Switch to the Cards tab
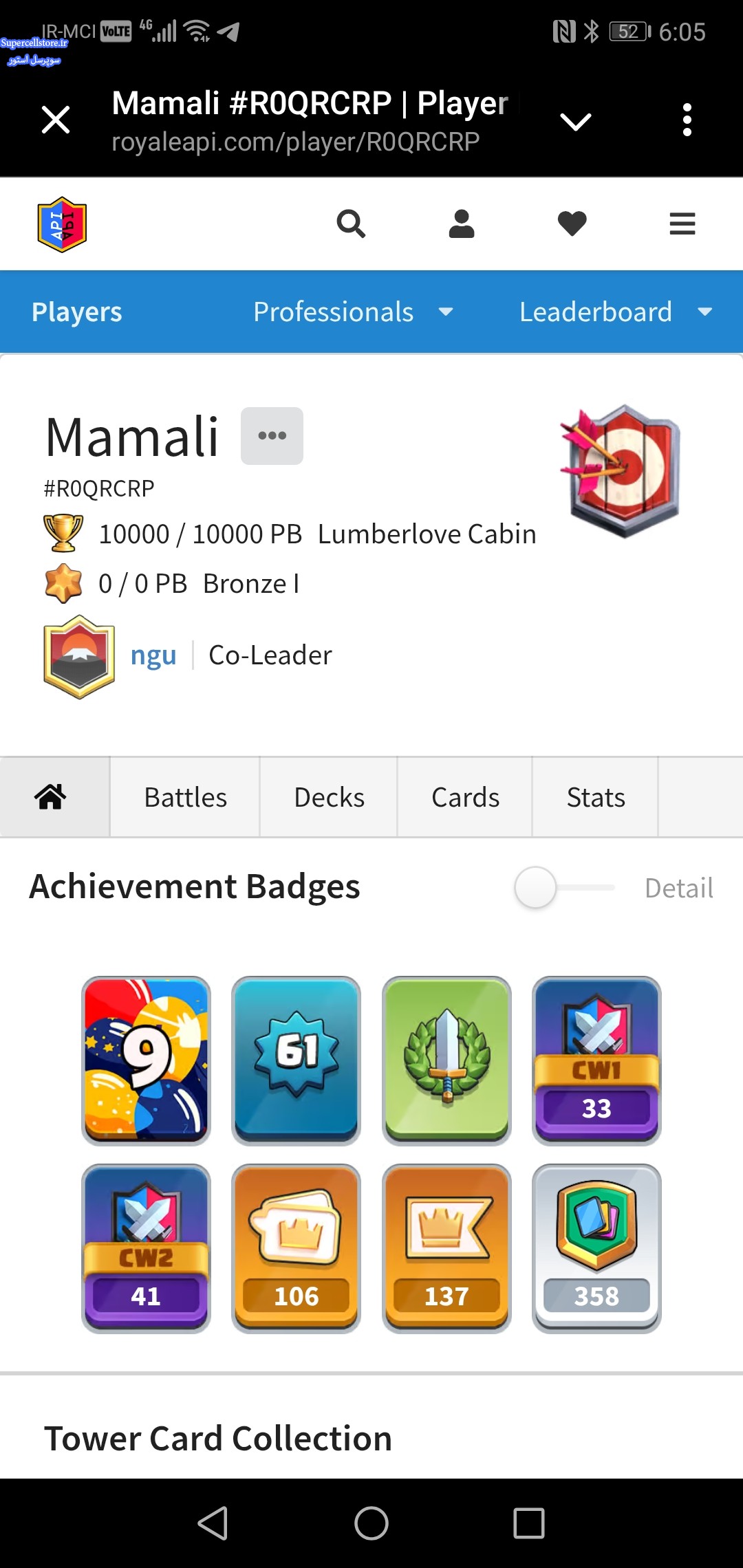Screen dimensions: 743x1568 [465, 798]
